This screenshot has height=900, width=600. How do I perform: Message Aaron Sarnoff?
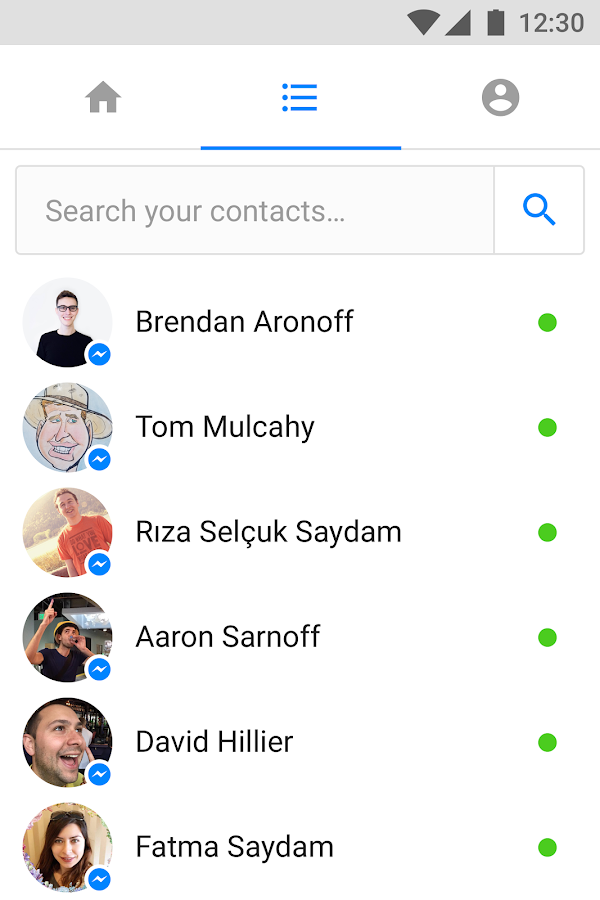[x=228, y=637]
